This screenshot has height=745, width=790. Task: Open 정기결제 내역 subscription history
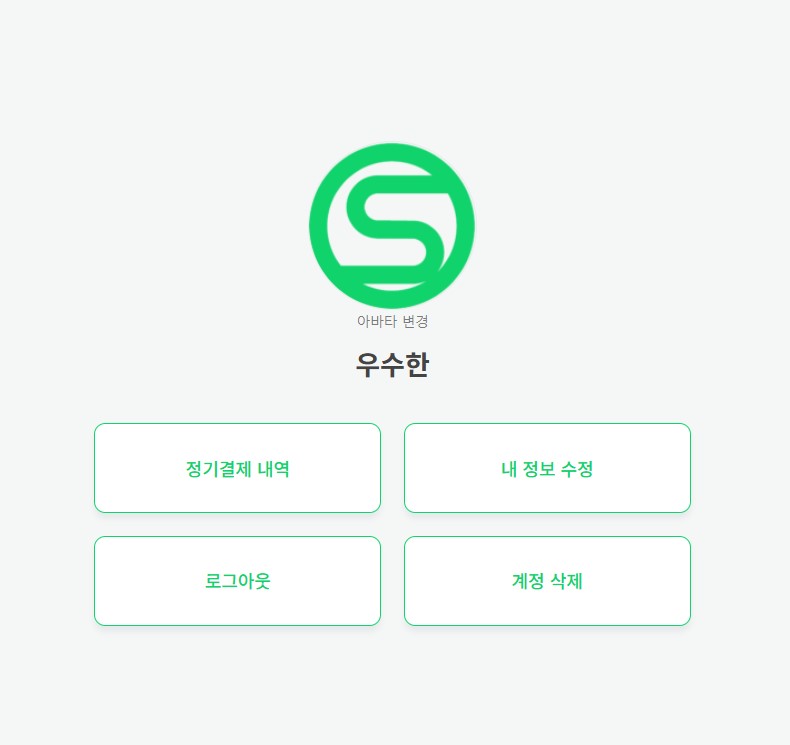[237, 468]
